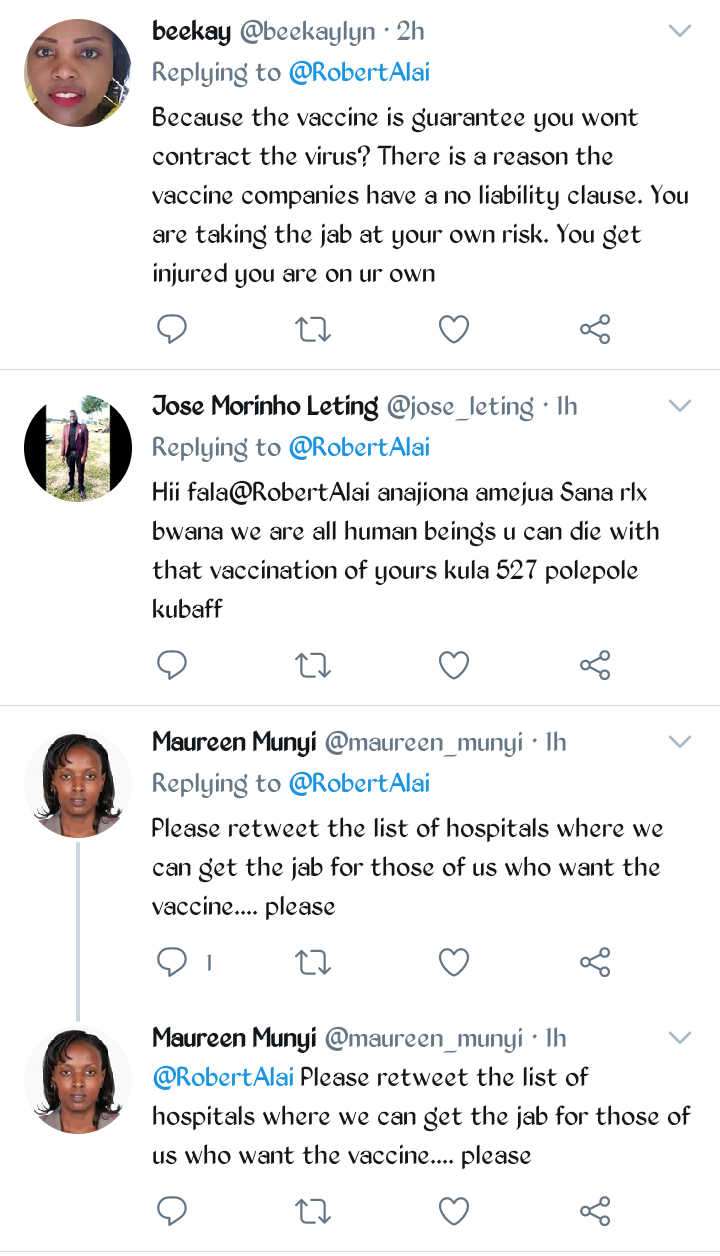Reply to beekay's tweet

(x=173, y=329)
